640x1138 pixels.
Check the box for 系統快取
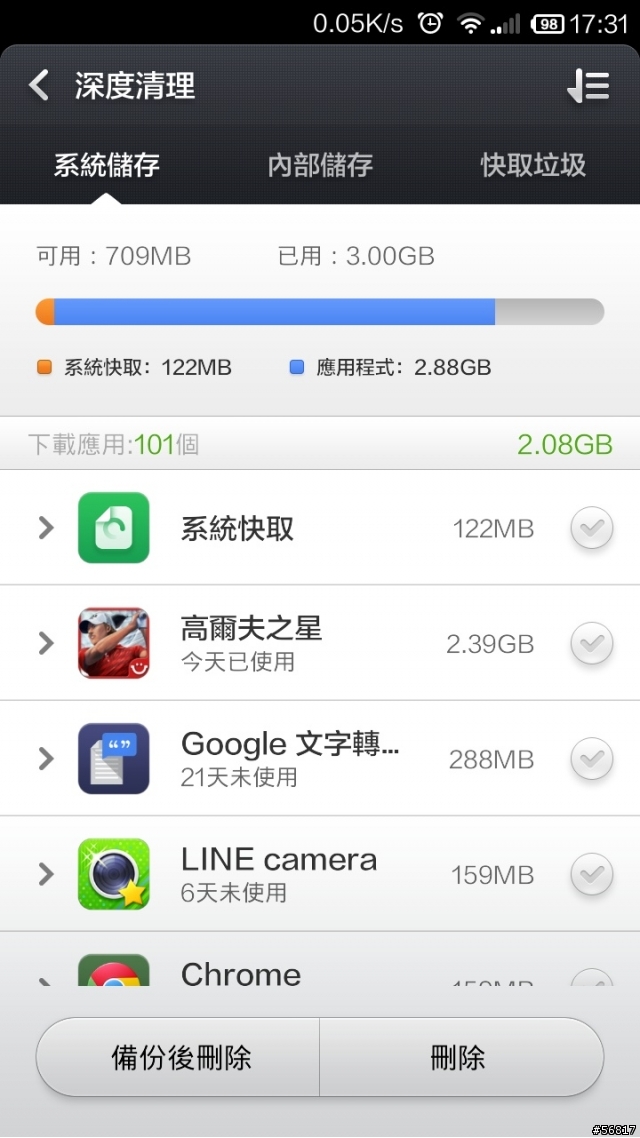[x=591, y=528]
